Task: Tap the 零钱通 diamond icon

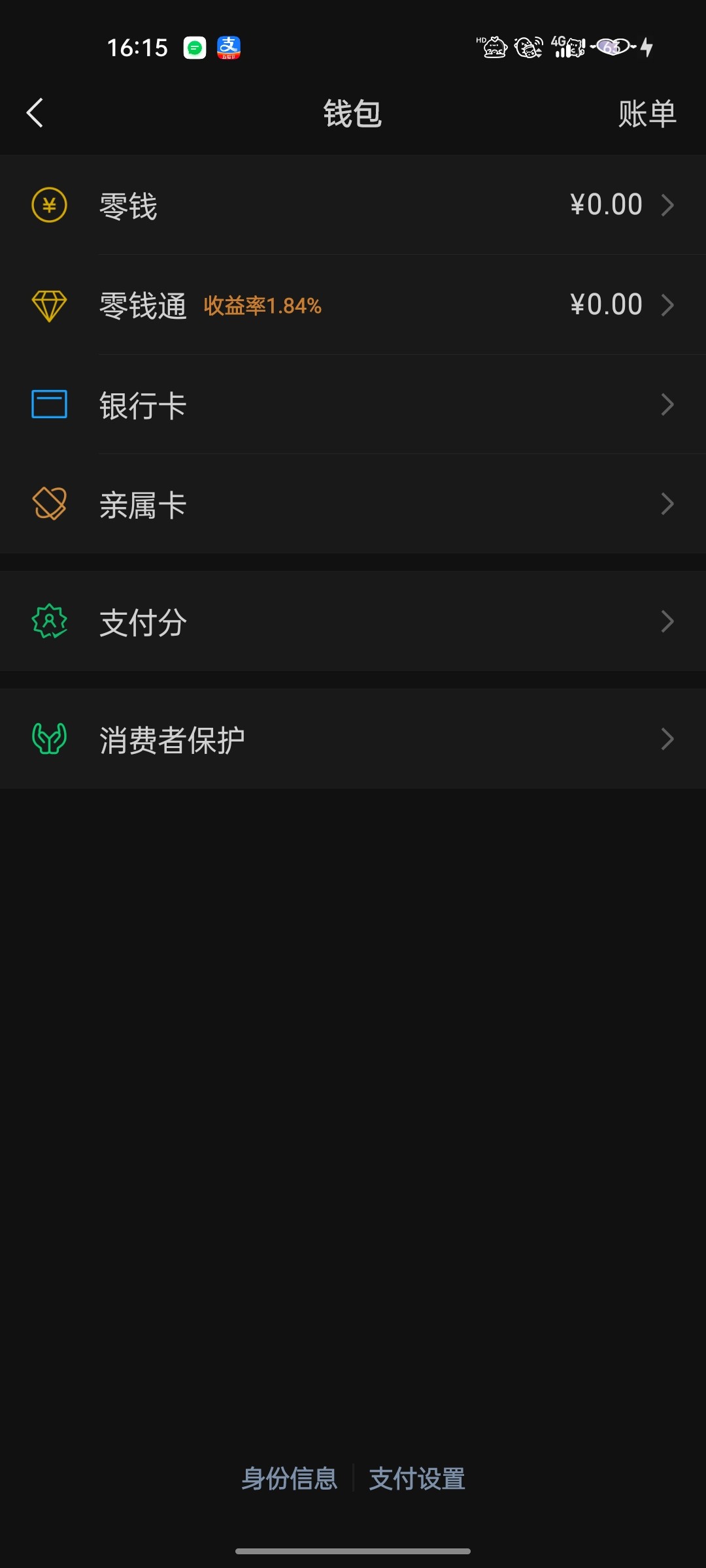Action: (48, 304)
